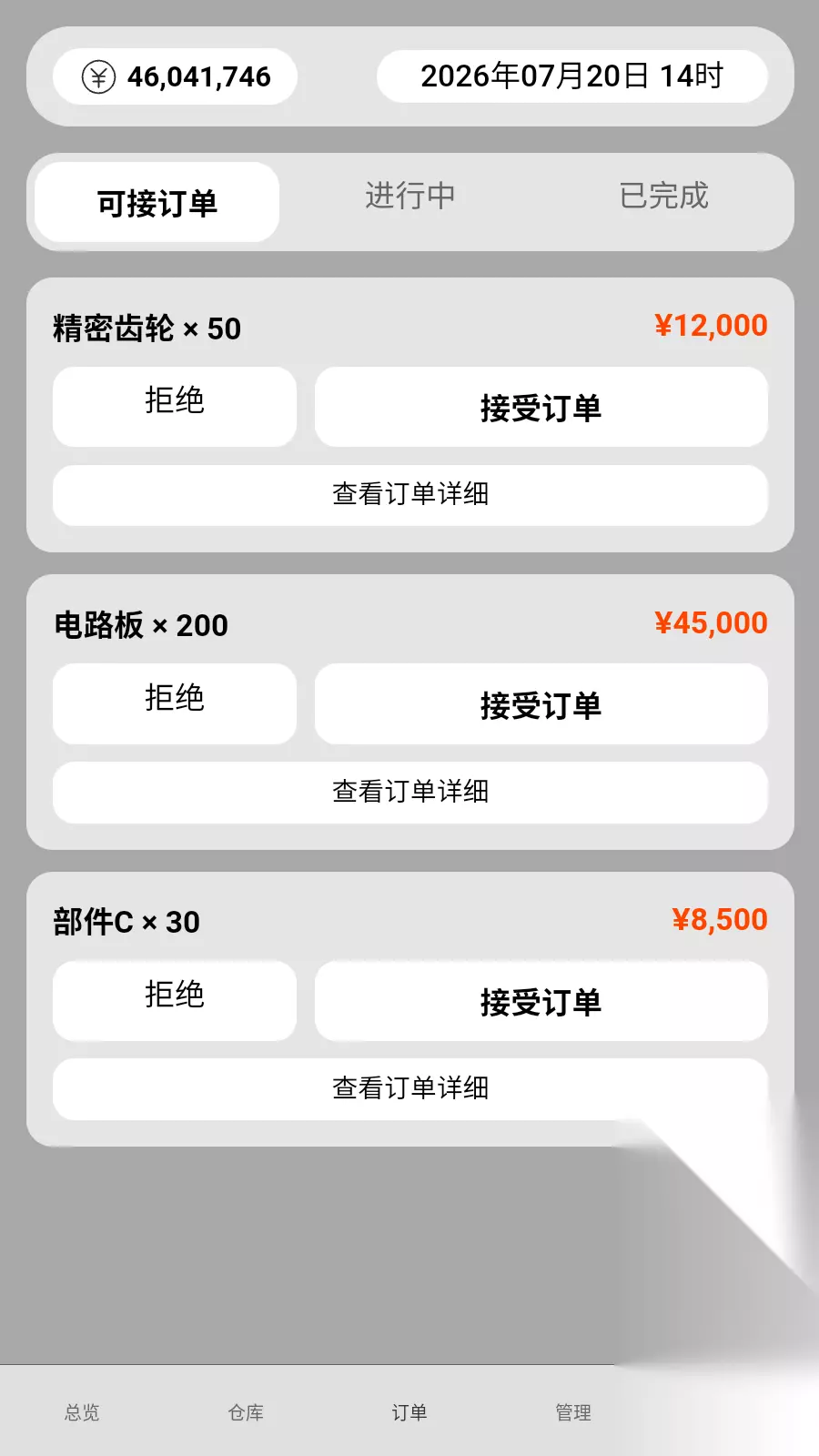View details of 部件C order
This screenshot has height=1456, width=819.
pos(410,1089)
